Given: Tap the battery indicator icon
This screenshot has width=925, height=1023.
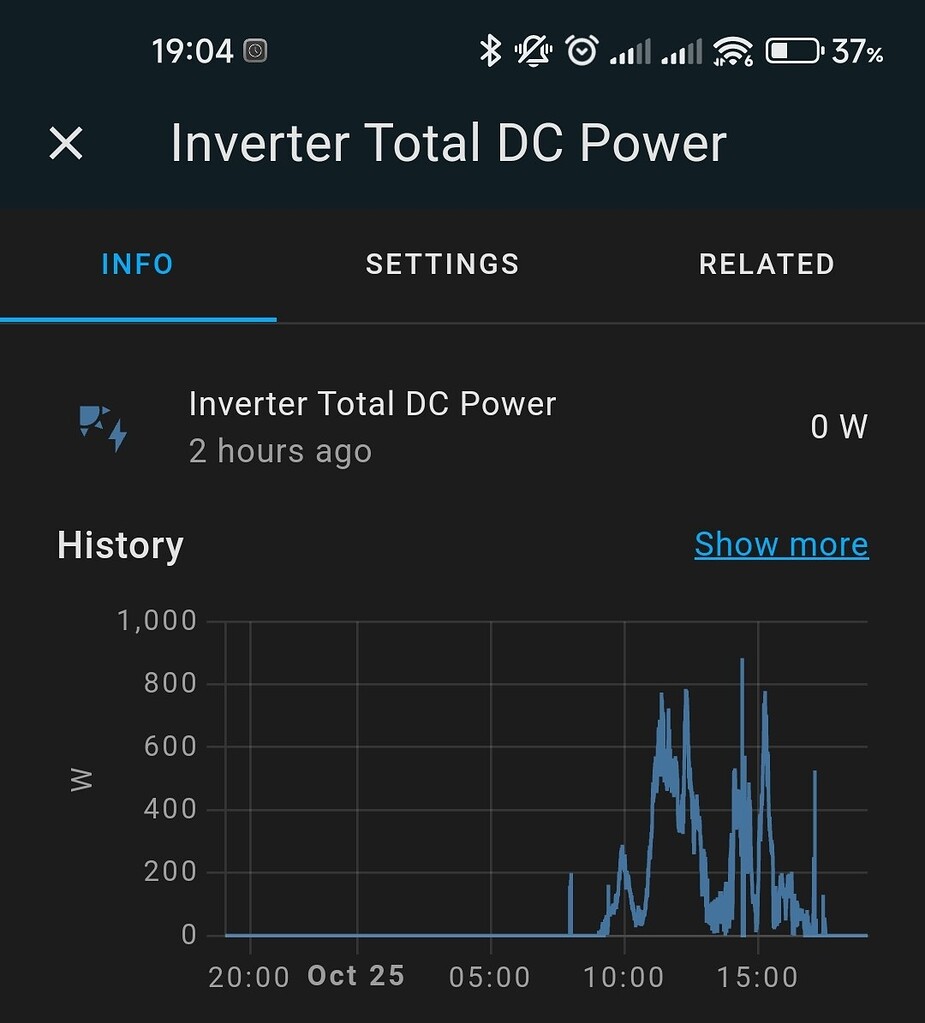Looking at the screenshot, I should coord(794,49).
